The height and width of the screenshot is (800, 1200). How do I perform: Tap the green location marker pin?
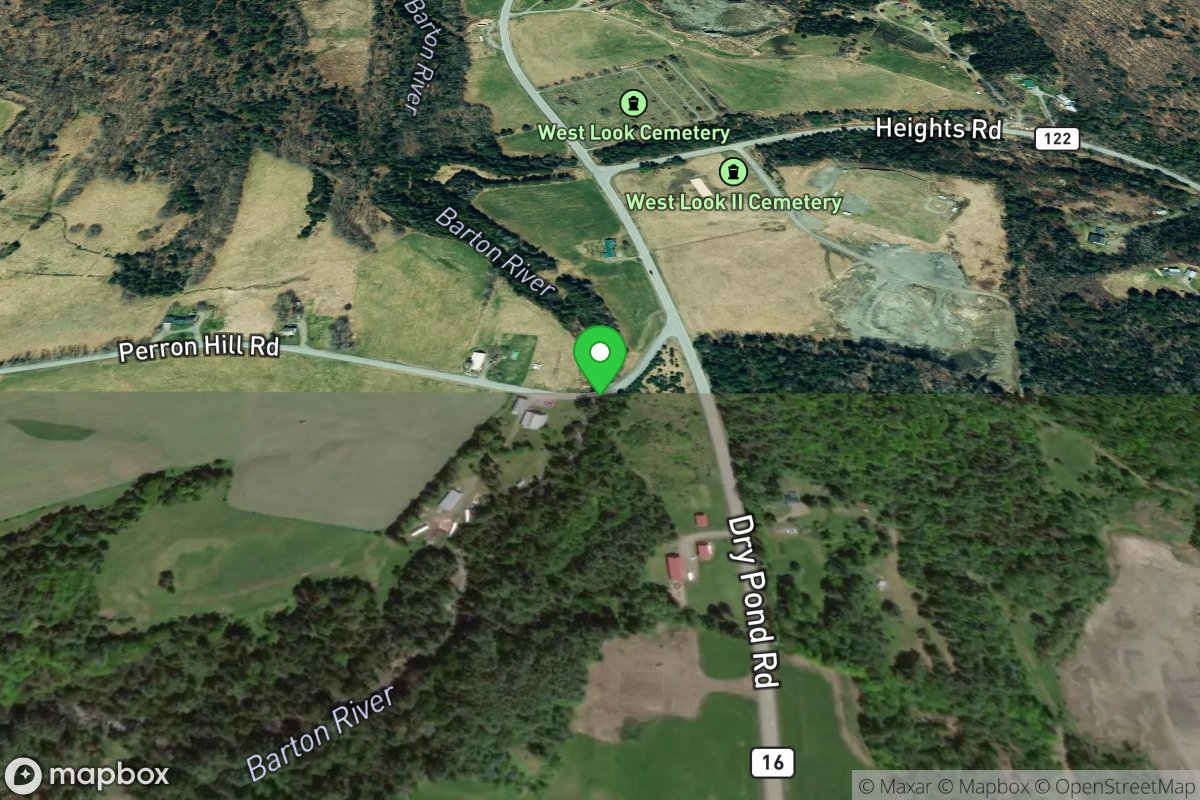click(x=600, y=355)
